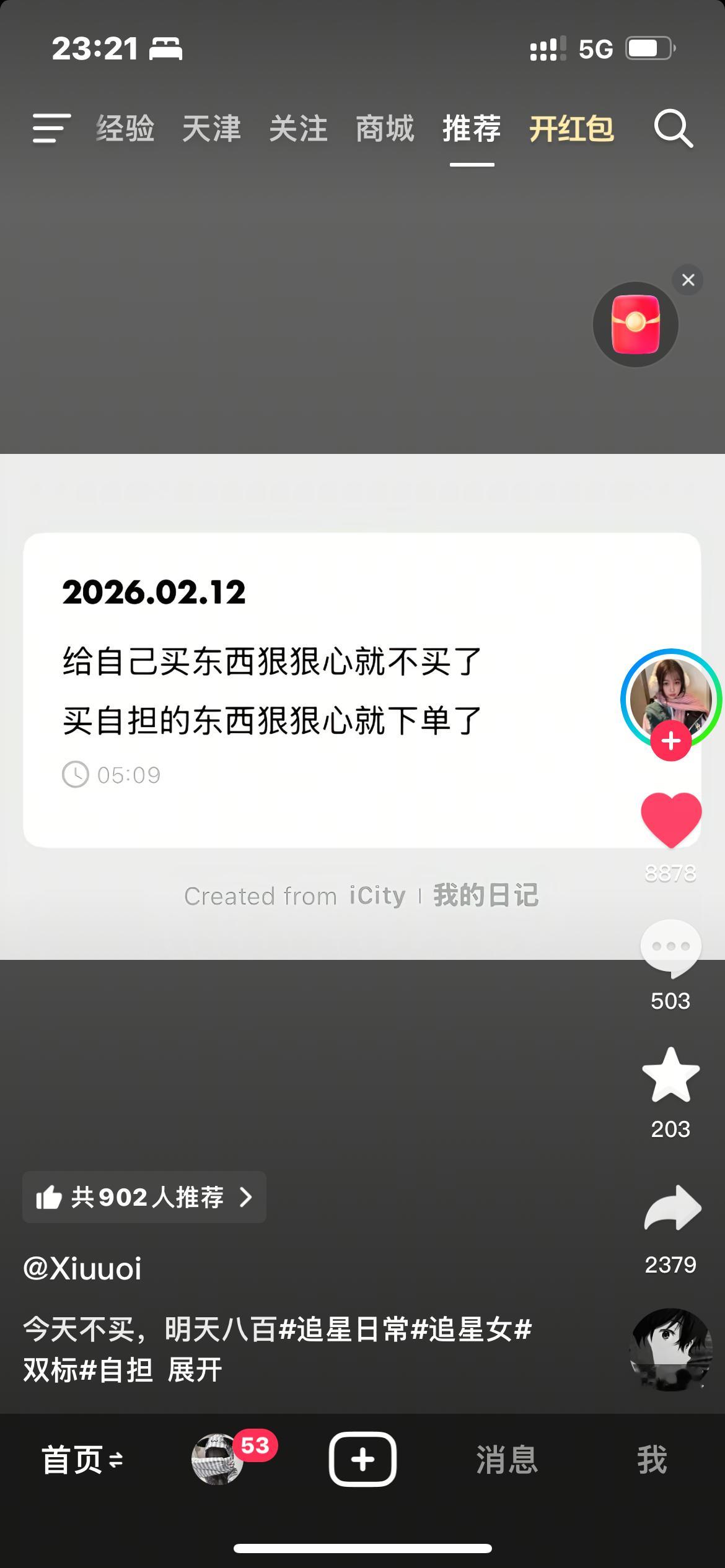Dismiss the red envelope widget with X

coord(688,280)
